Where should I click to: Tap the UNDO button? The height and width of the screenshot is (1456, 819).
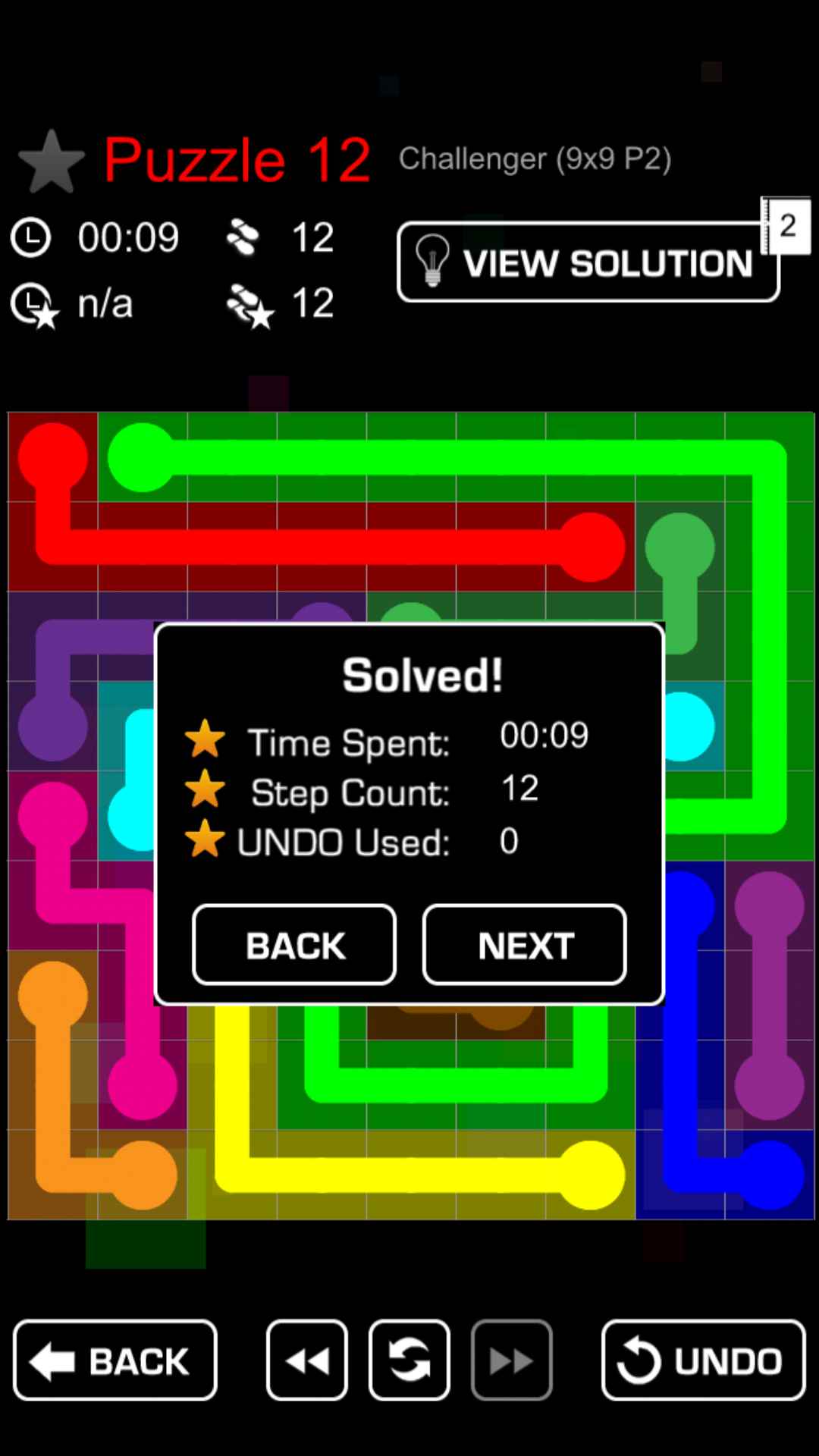(703, 1360)
